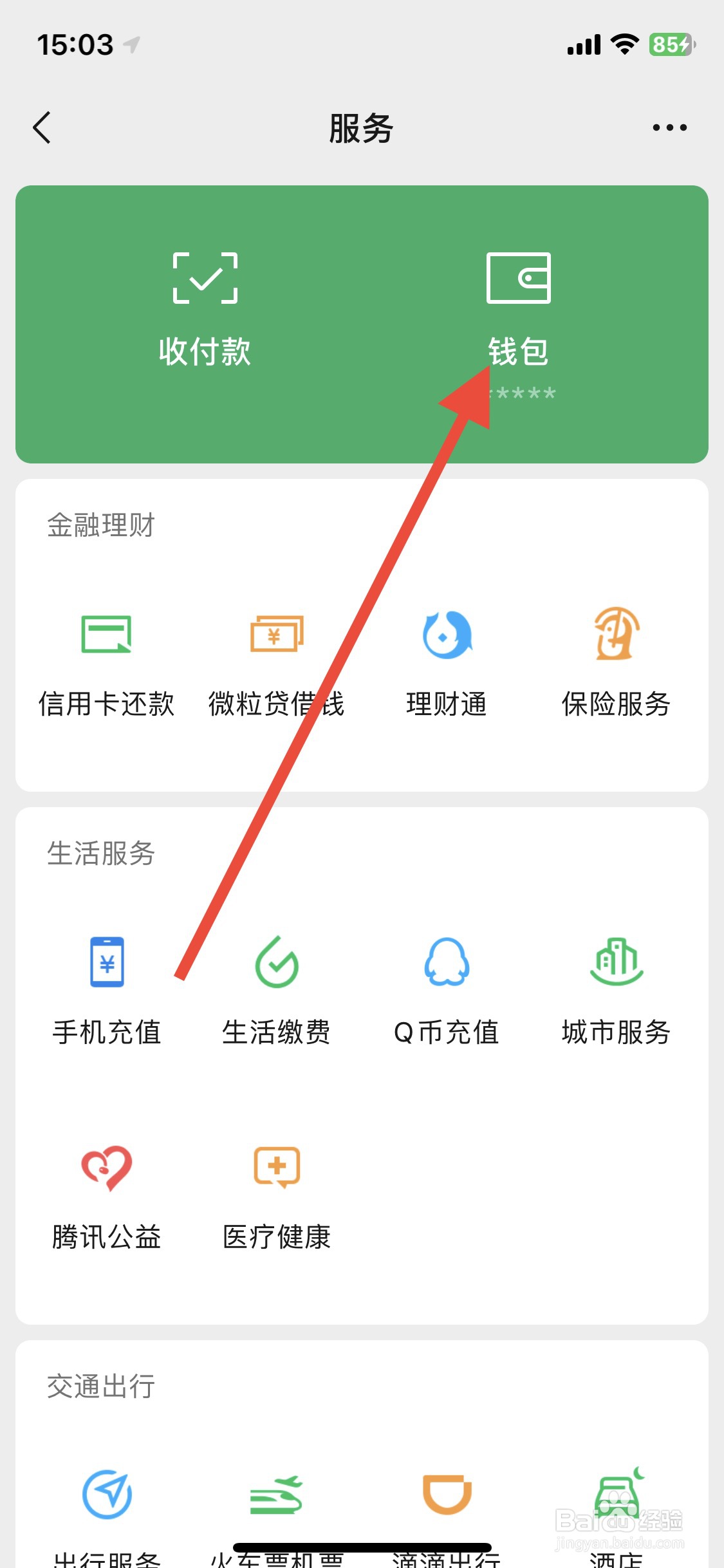Open the 城市服务 city services icon
The height and width of the screenshot is (1568, 724).
pyautogui.click(x=616, y=964)
